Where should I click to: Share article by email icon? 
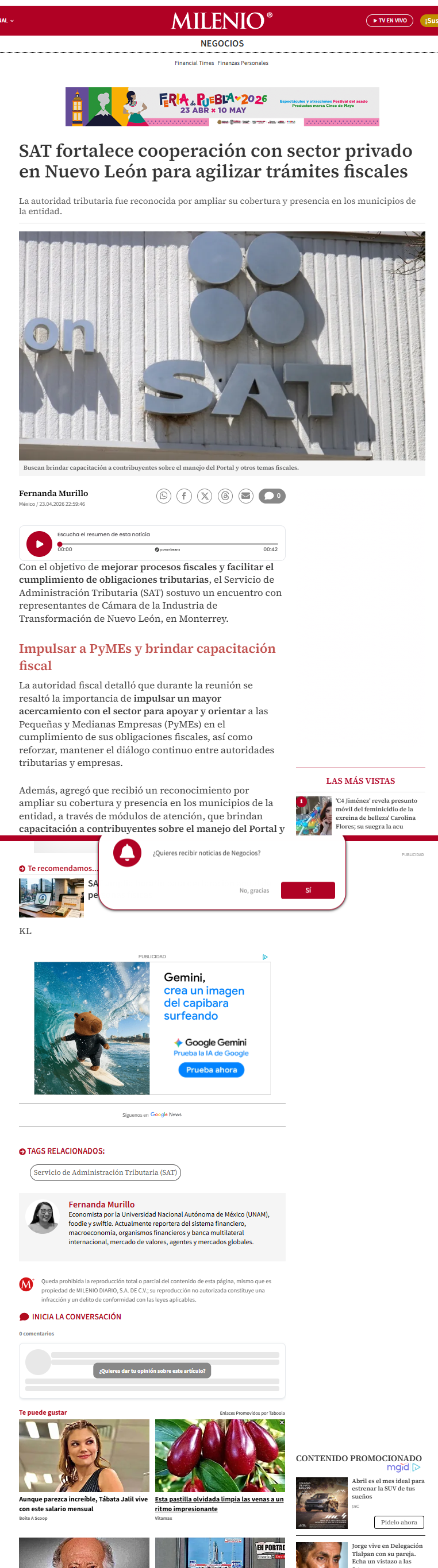click(245, 496)
